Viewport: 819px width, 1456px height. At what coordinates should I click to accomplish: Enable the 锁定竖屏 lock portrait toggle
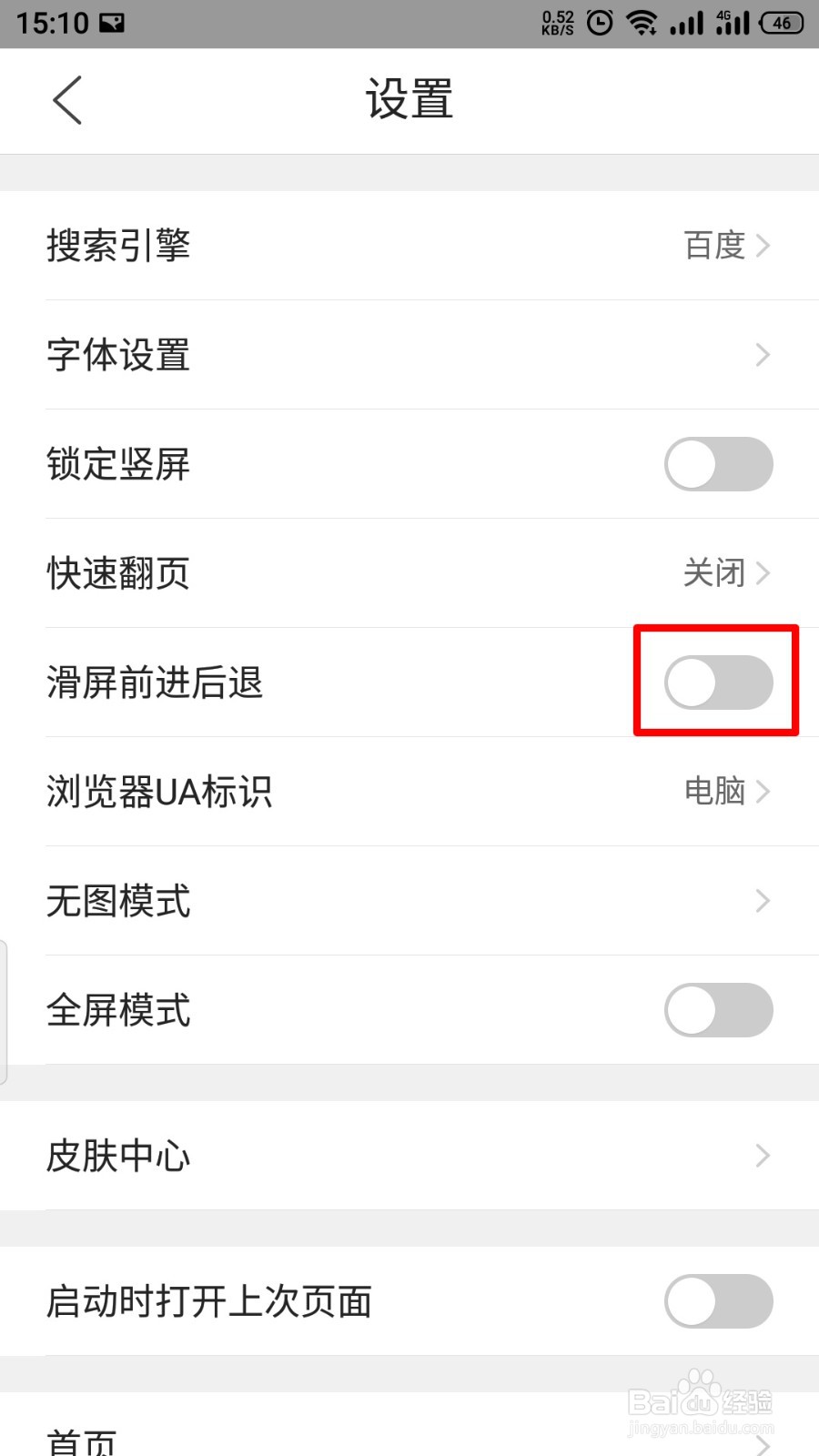coord(718,464)
